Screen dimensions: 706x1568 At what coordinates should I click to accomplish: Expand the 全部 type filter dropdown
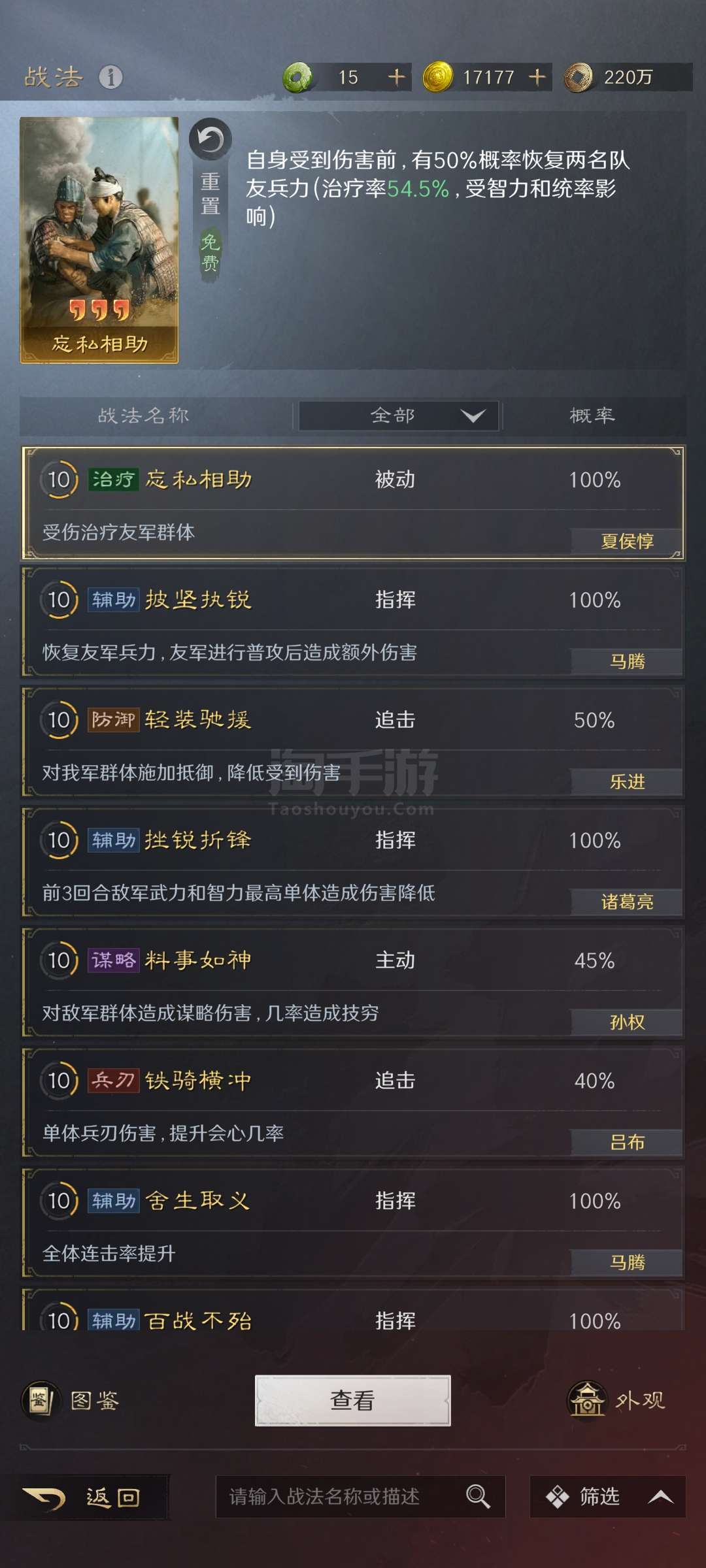[399, 416]
